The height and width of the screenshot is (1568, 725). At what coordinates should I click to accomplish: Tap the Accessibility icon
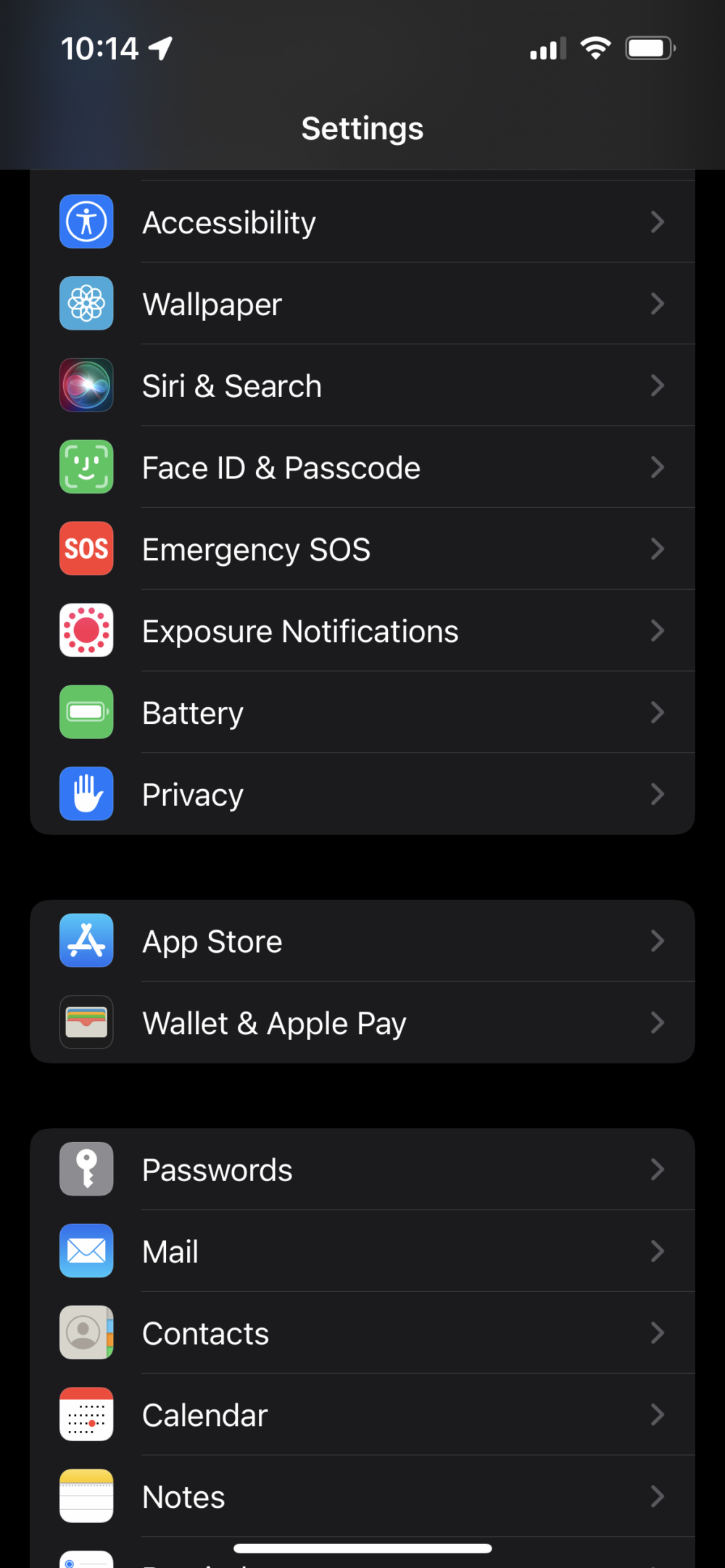(86, 222)
